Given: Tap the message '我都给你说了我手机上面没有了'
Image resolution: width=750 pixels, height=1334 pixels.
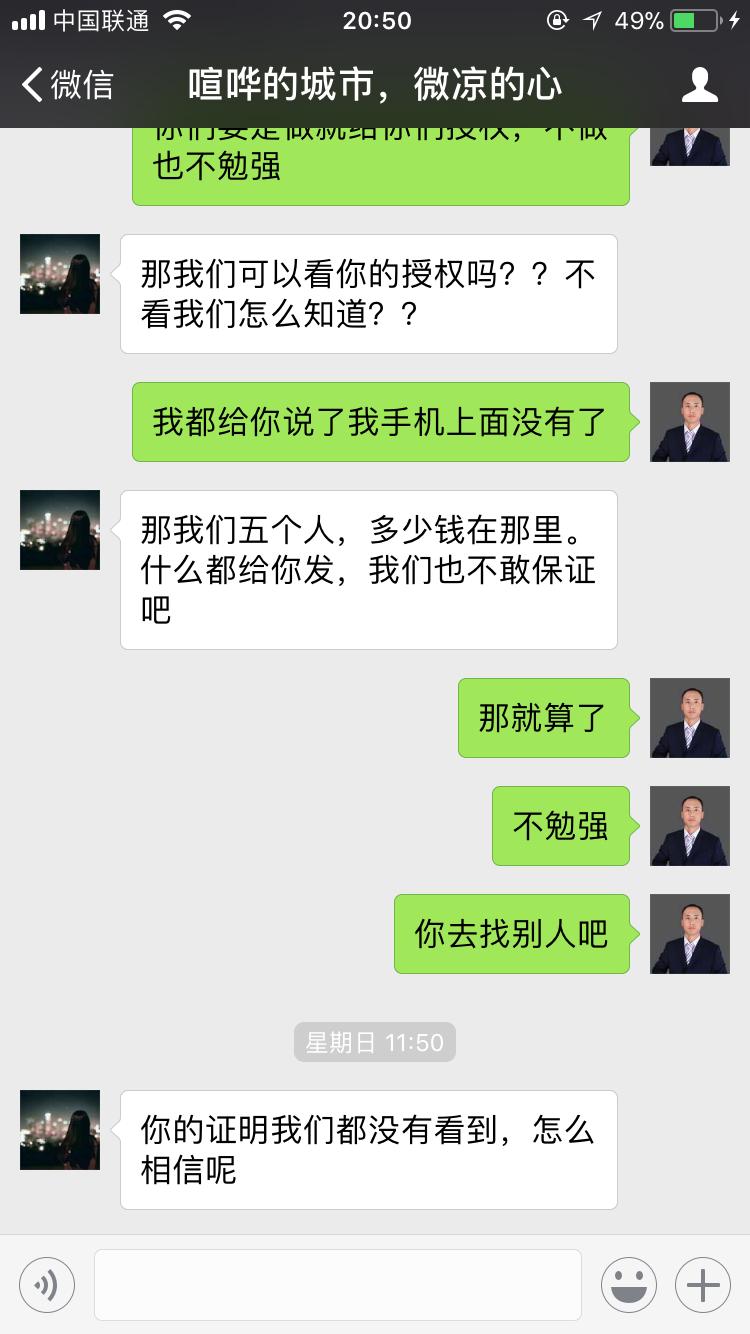Looking at the screenshot, I should pyautogui.click(x=380, y=422).
